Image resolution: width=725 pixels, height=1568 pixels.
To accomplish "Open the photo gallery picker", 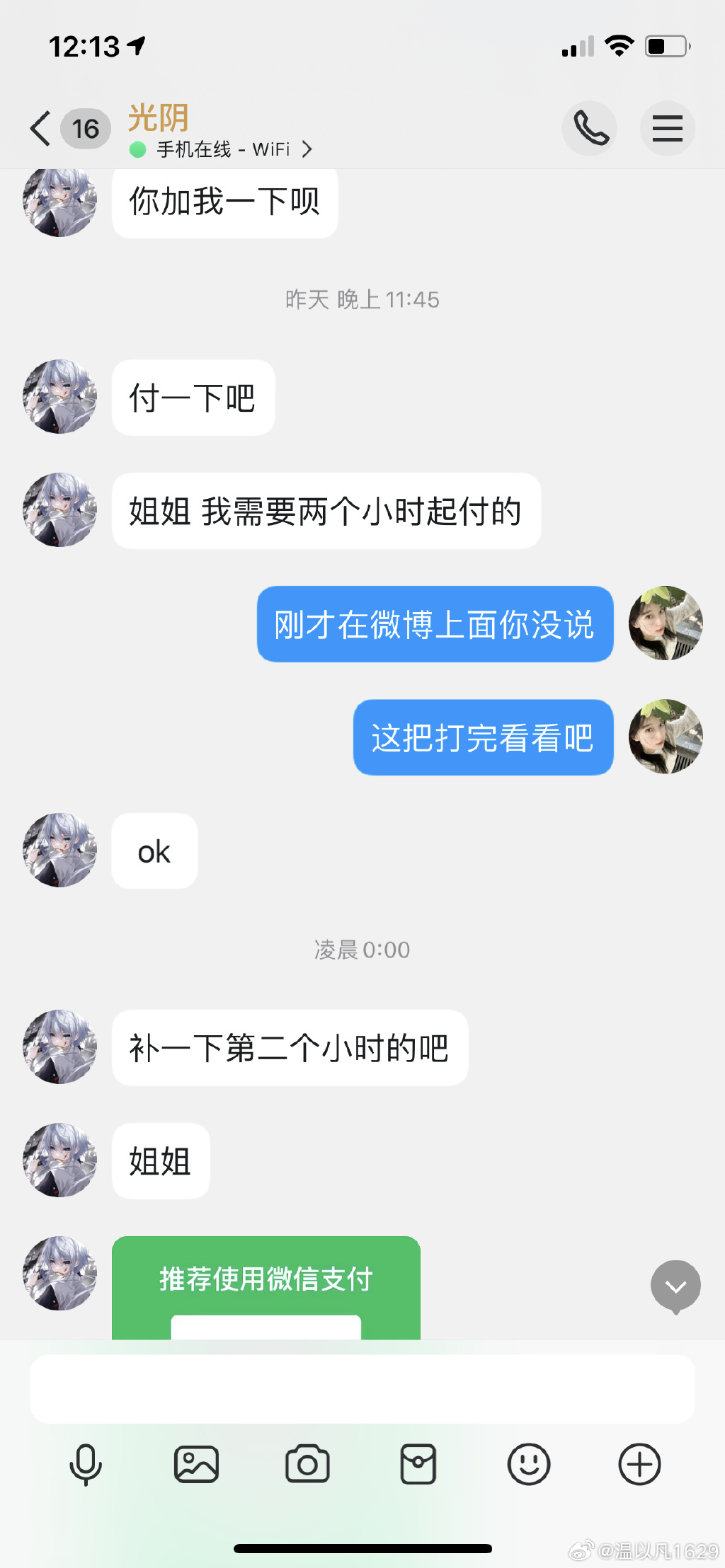I will point(196,1464).
